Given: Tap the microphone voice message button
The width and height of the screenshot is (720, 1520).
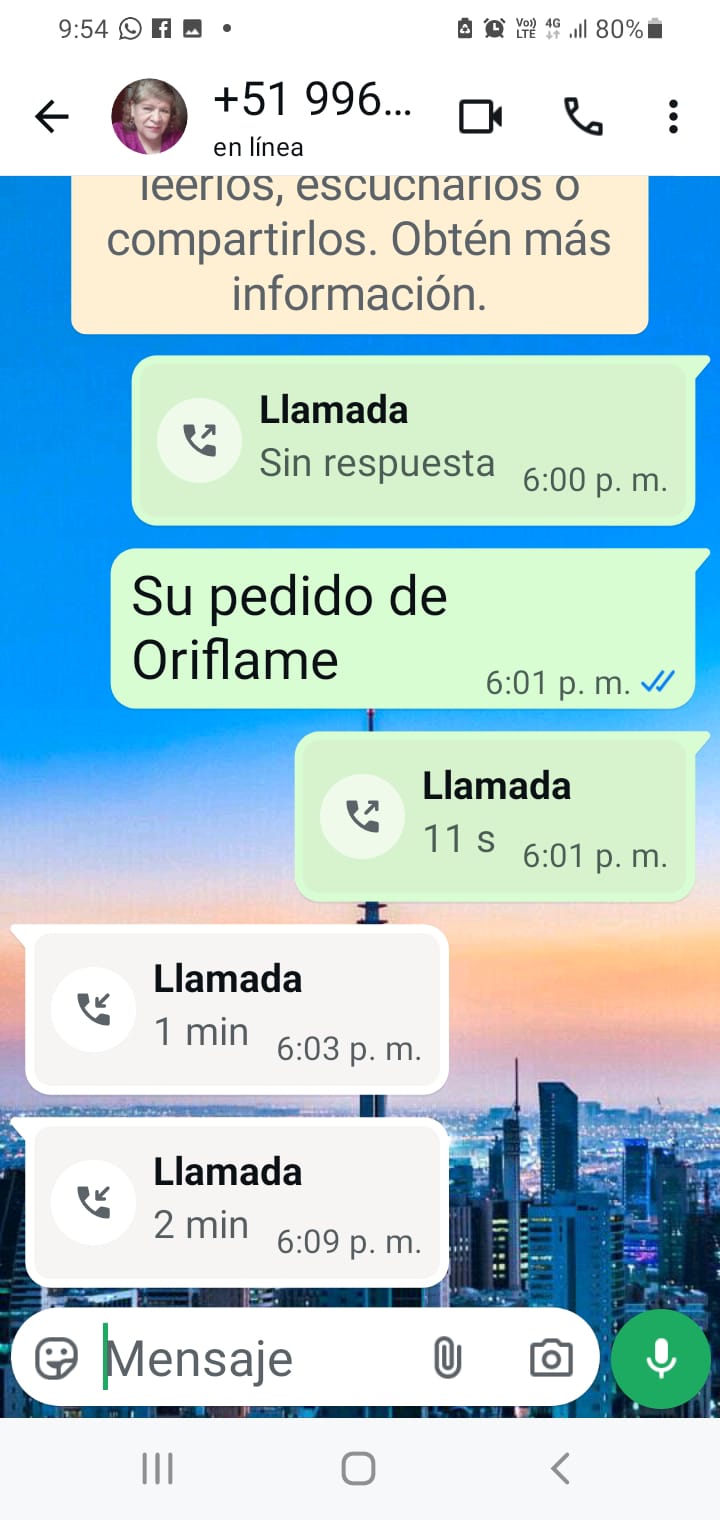Looking at the screenshot, I should pos(660,1359).
